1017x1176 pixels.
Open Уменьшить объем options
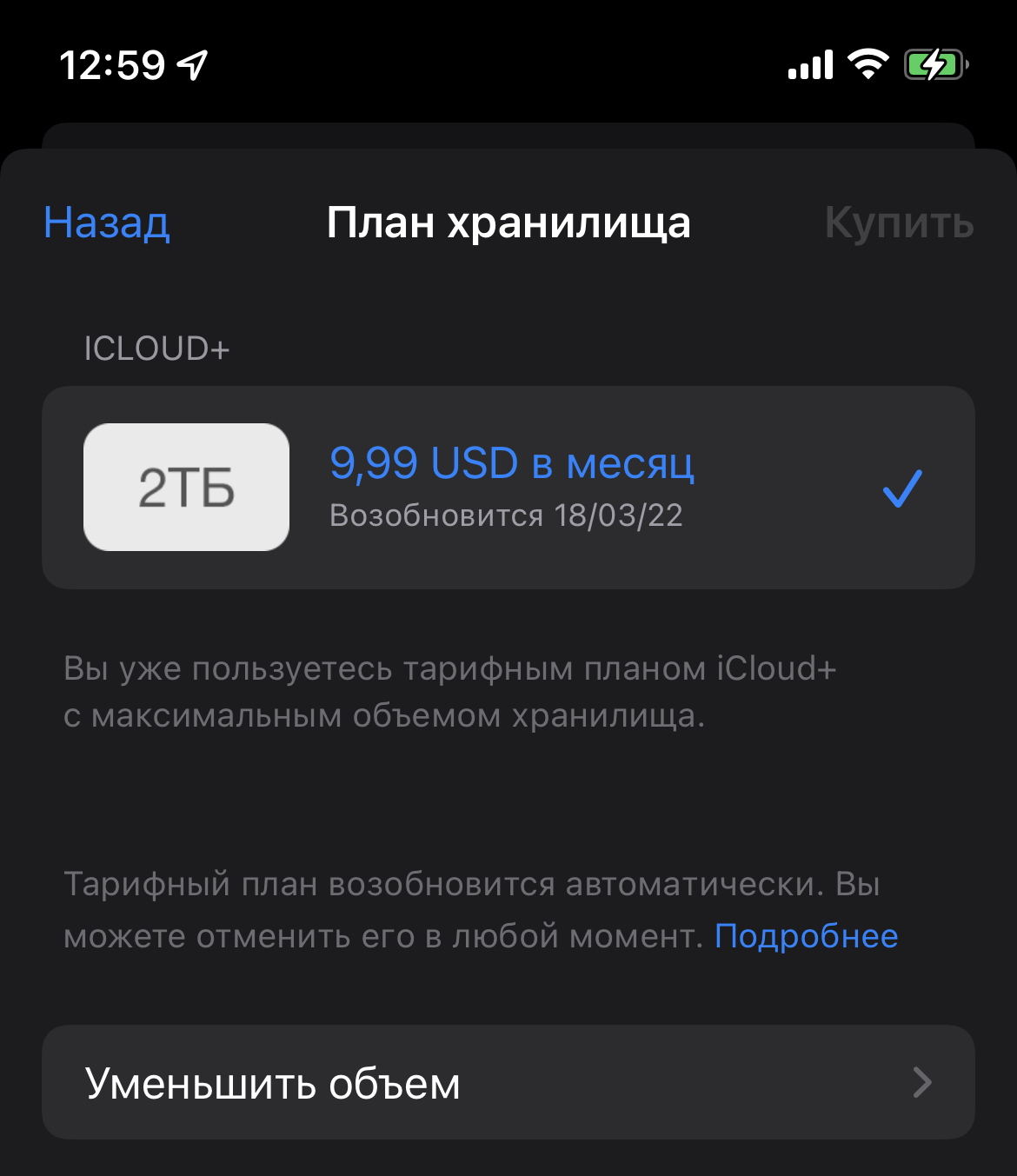pyautogui.click(x=508, y=1082)
